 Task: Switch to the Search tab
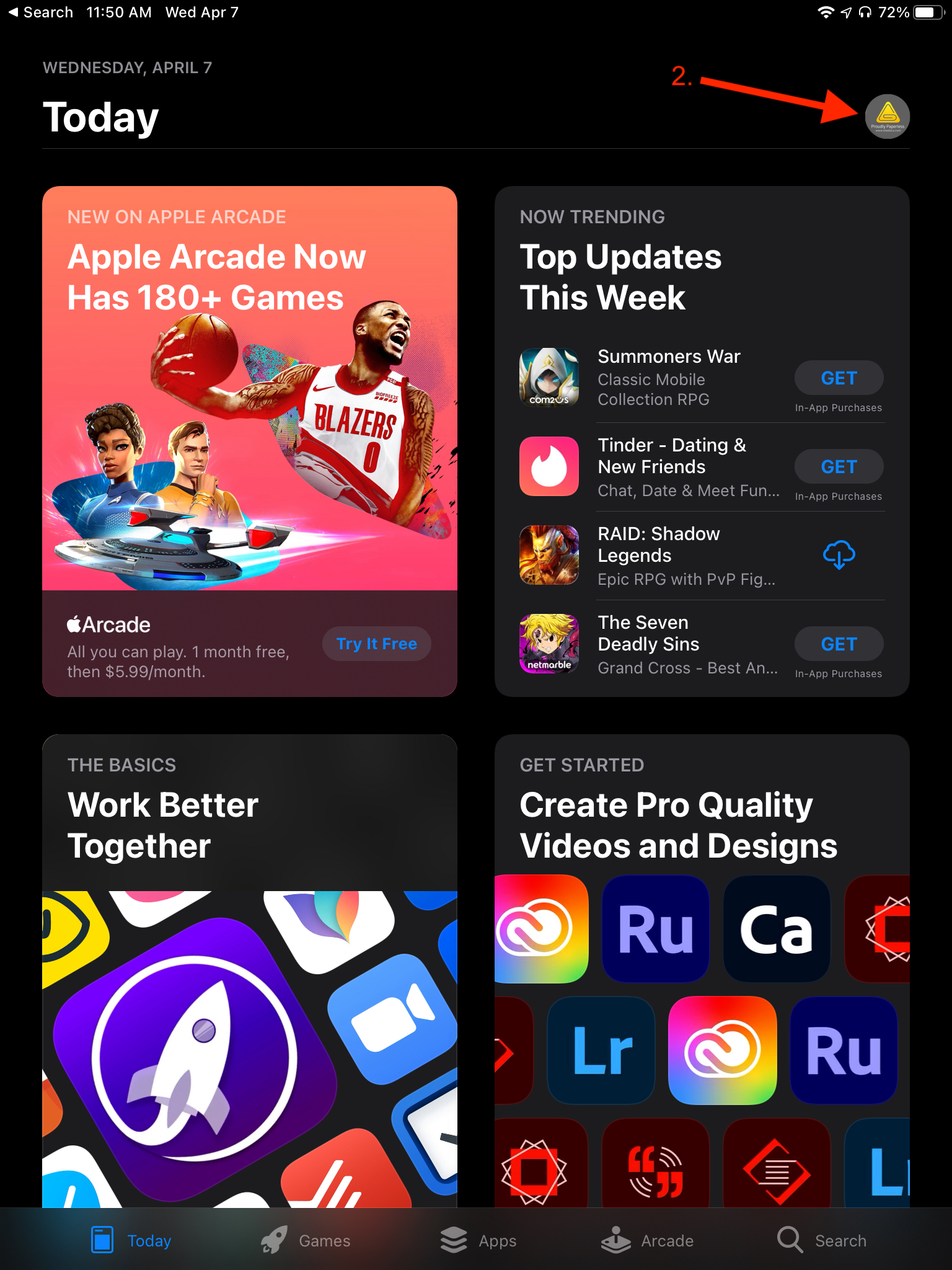tap(822, 1240)
